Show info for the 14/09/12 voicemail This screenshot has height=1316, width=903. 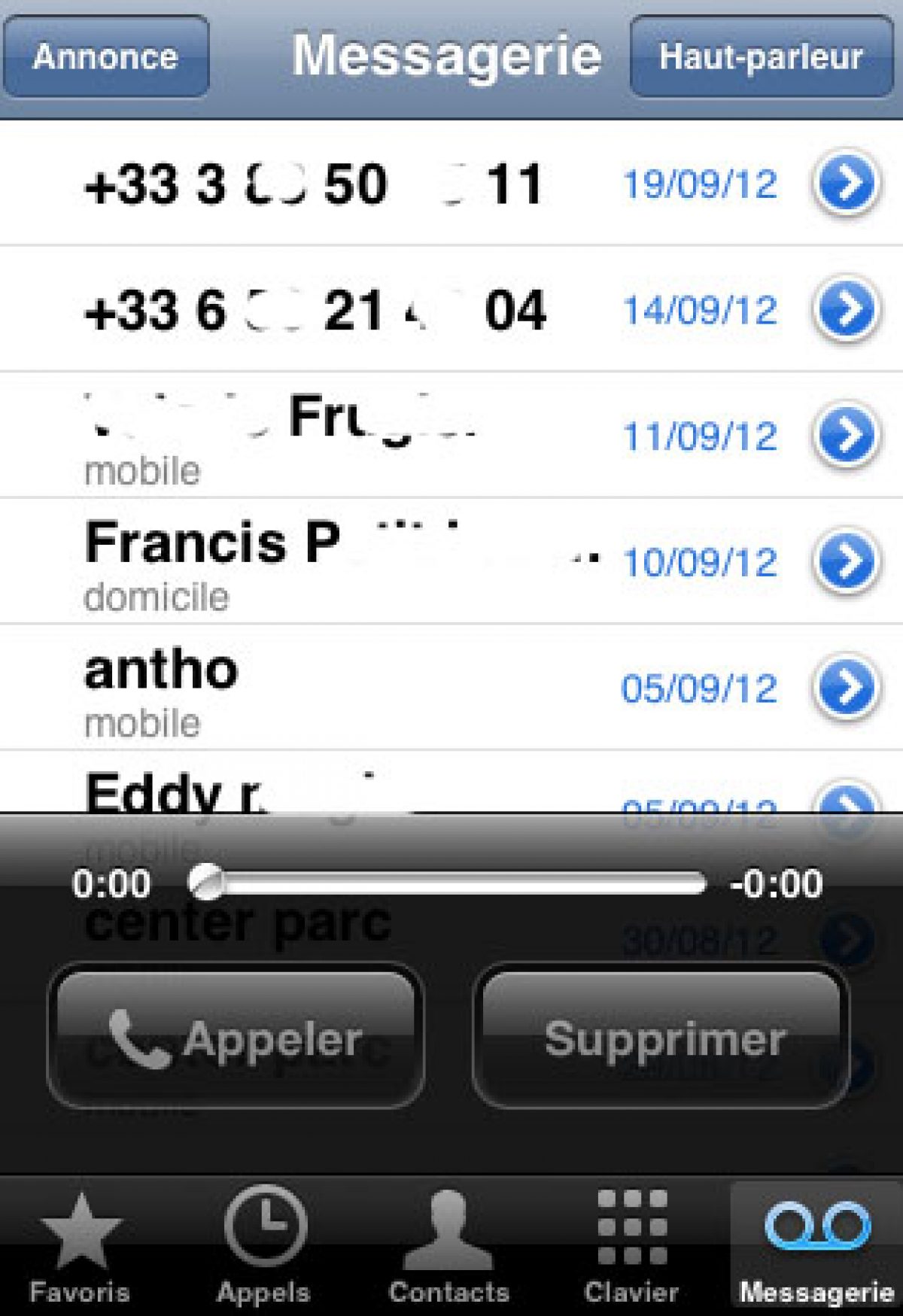[x=847, y=309]
